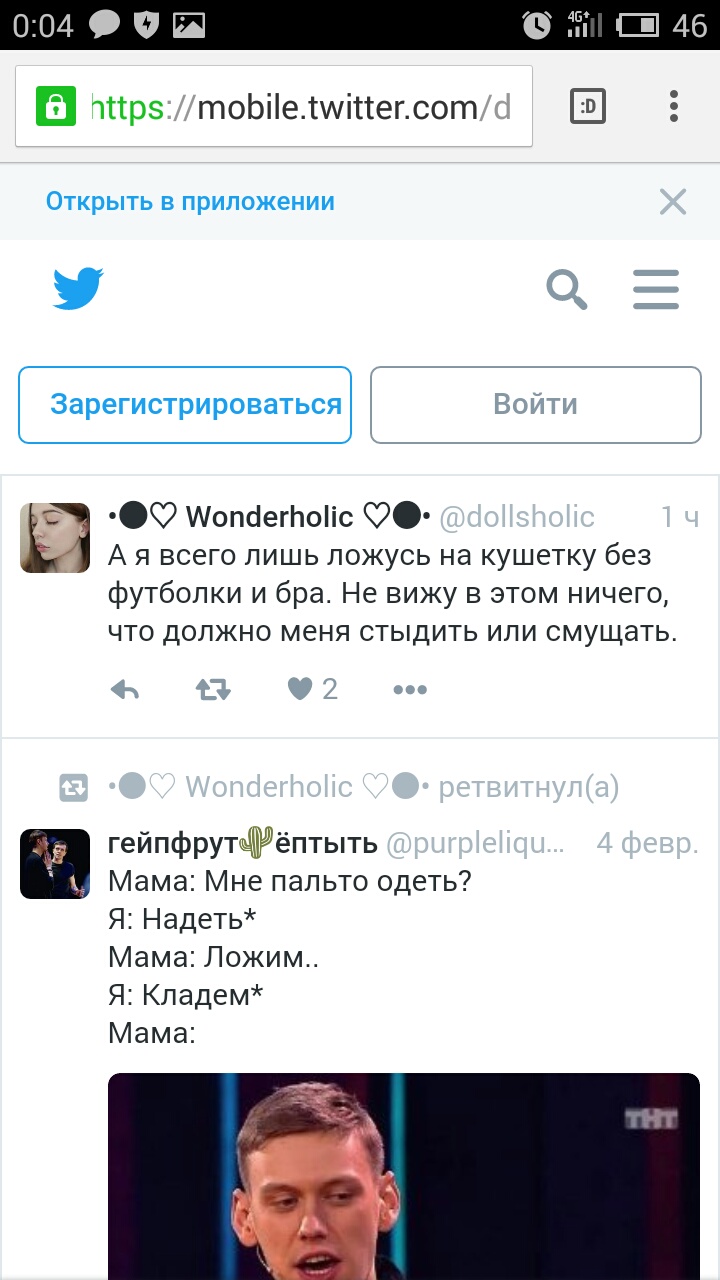Dismiss the open-in-app banner
Viewport: 720px width, 1280px height.
point(673,203)
